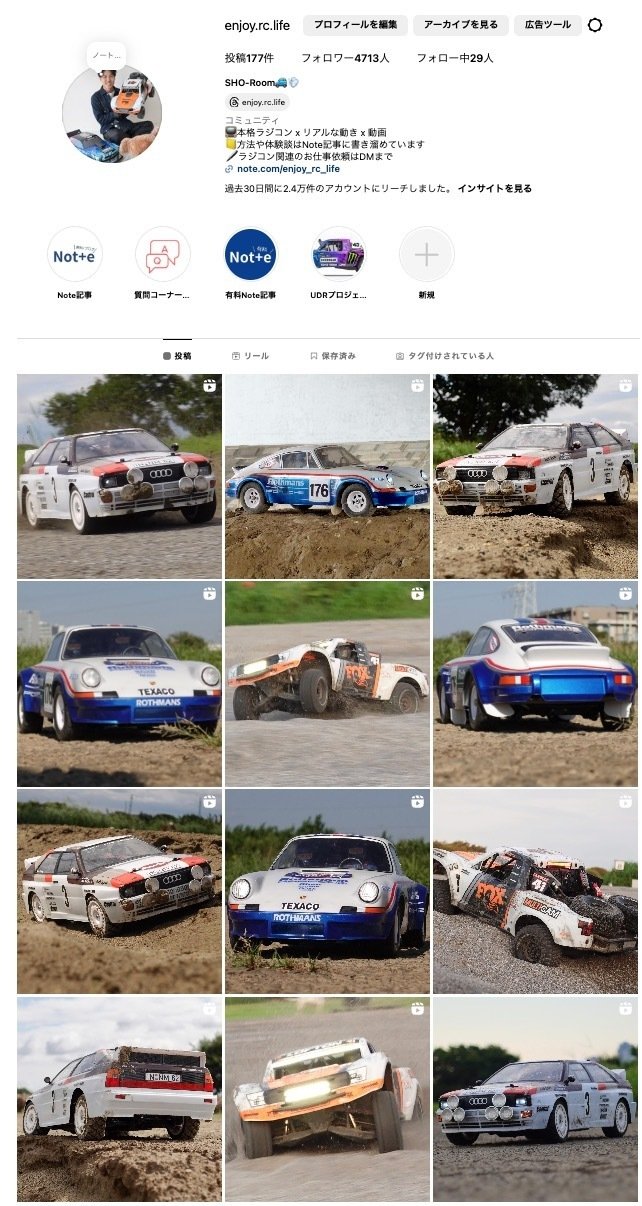
Task: View the Note記事 highlight
Action: (x=75, y=256)
